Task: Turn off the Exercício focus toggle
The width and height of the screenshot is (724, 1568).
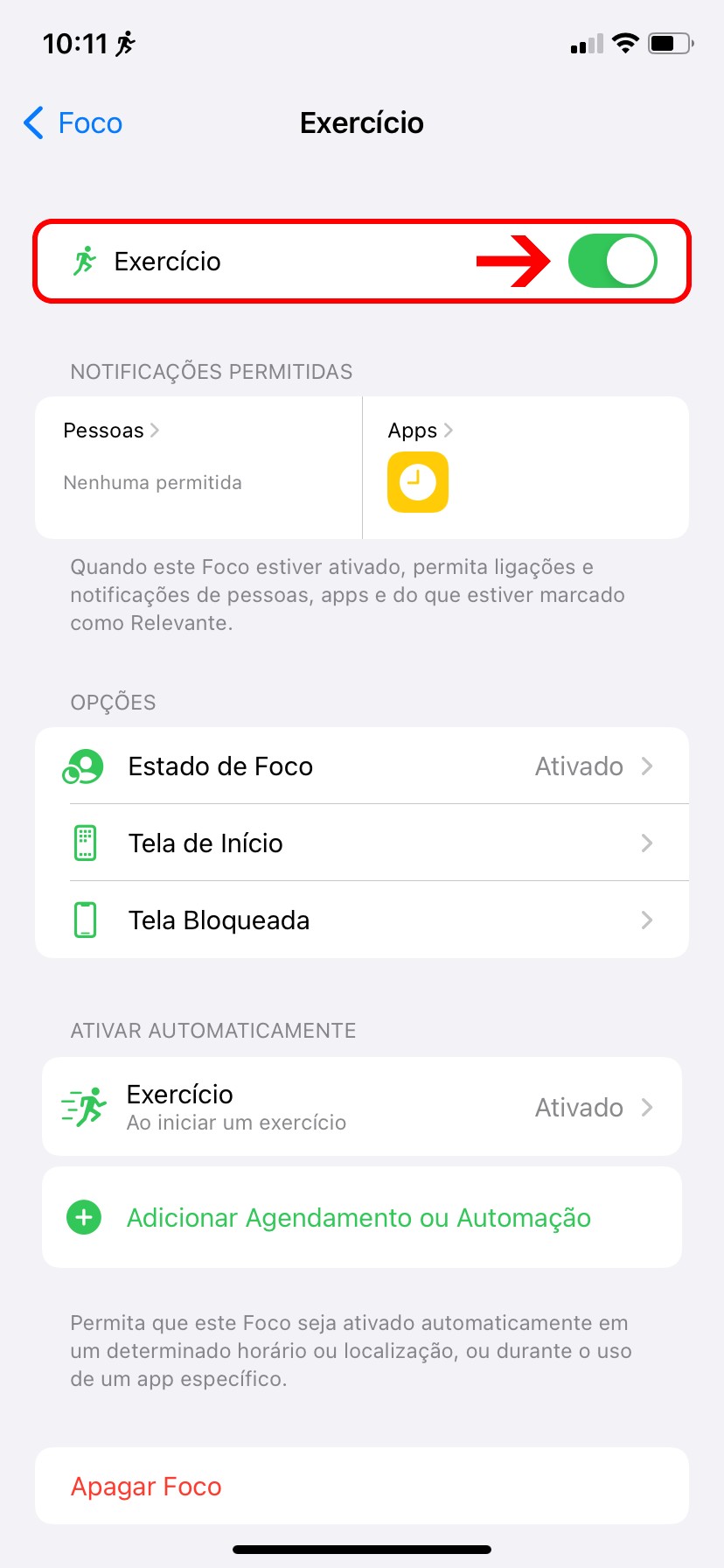Action: (611, 262)
